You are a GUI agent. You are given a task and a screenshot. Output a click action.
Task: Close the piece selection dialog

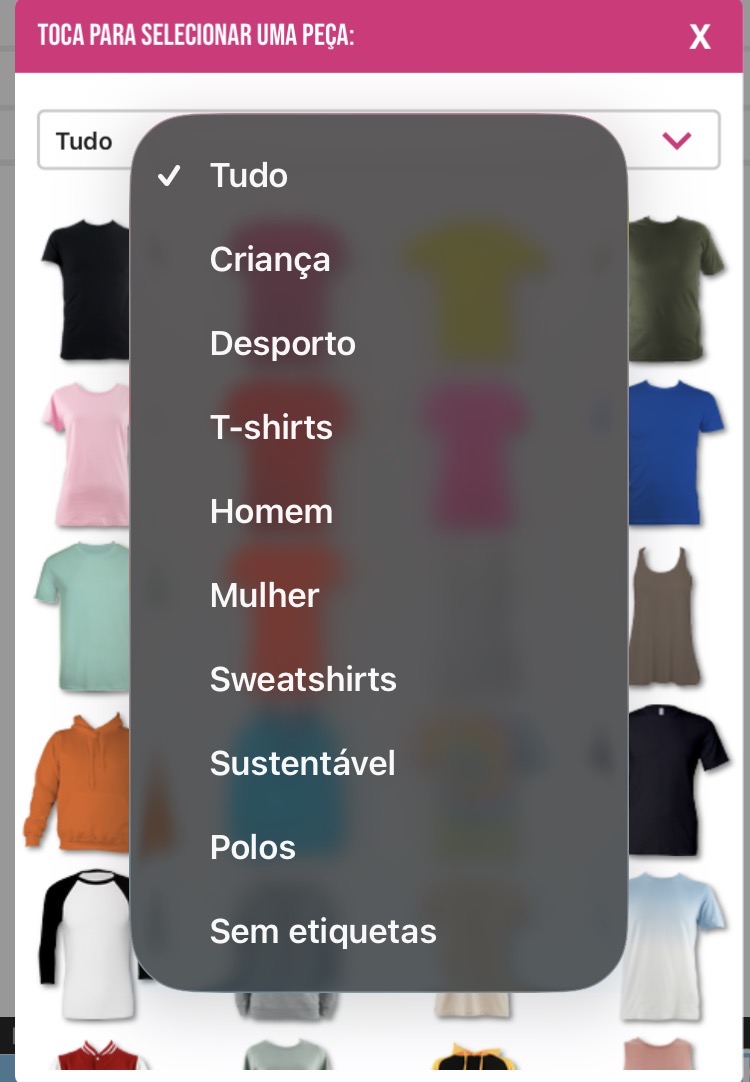[x=699, y=38]
